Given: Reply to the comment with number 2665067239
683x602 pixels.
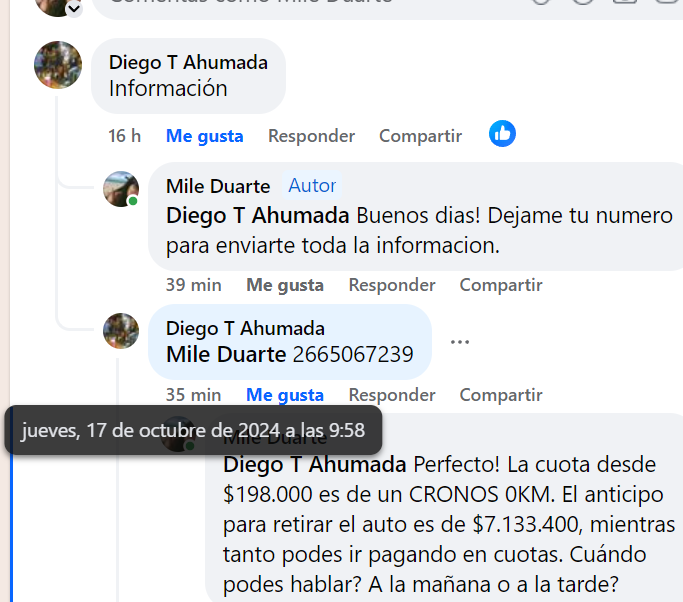Looking at the screenshot, I should (x=391, y=395).
